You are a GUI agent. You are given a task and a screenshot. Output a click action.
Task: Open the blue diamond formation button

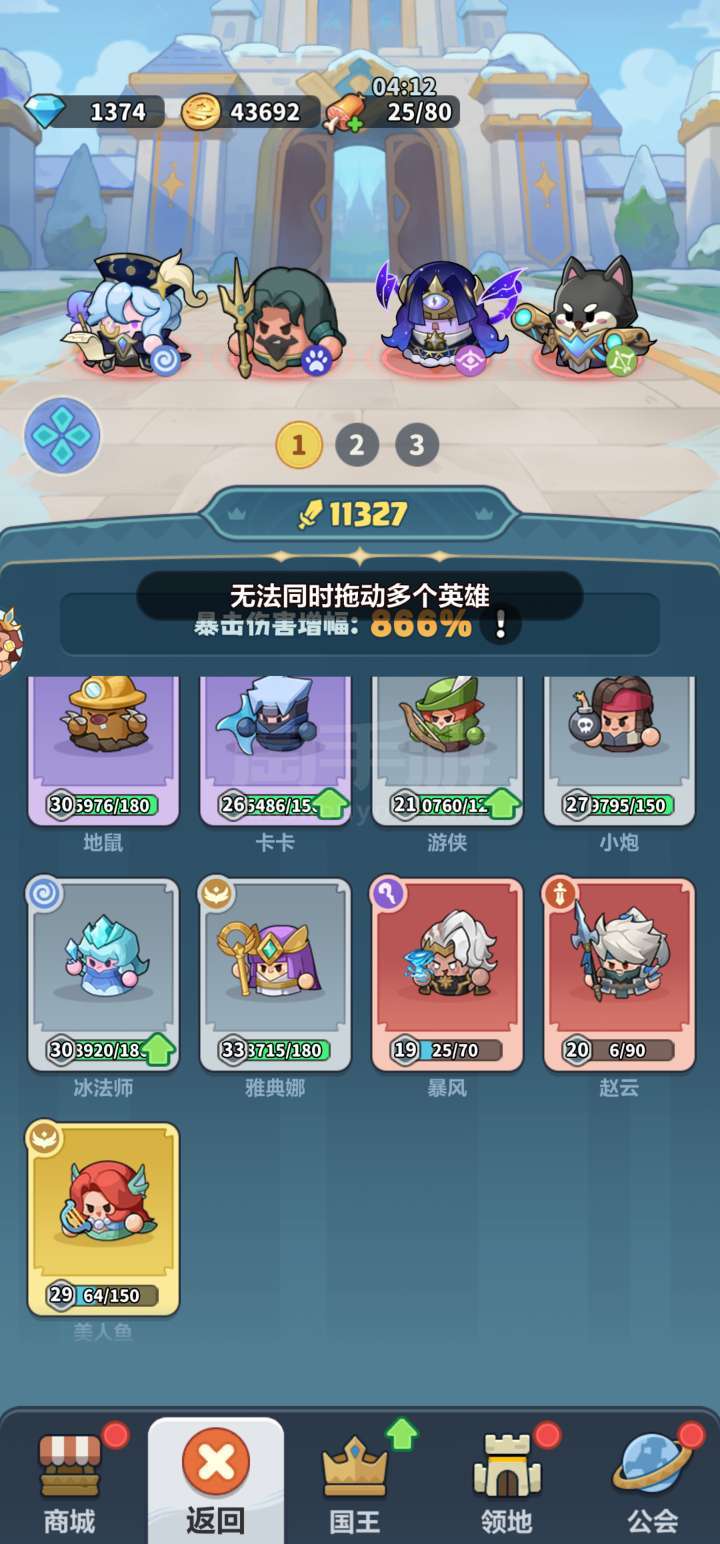62,436
